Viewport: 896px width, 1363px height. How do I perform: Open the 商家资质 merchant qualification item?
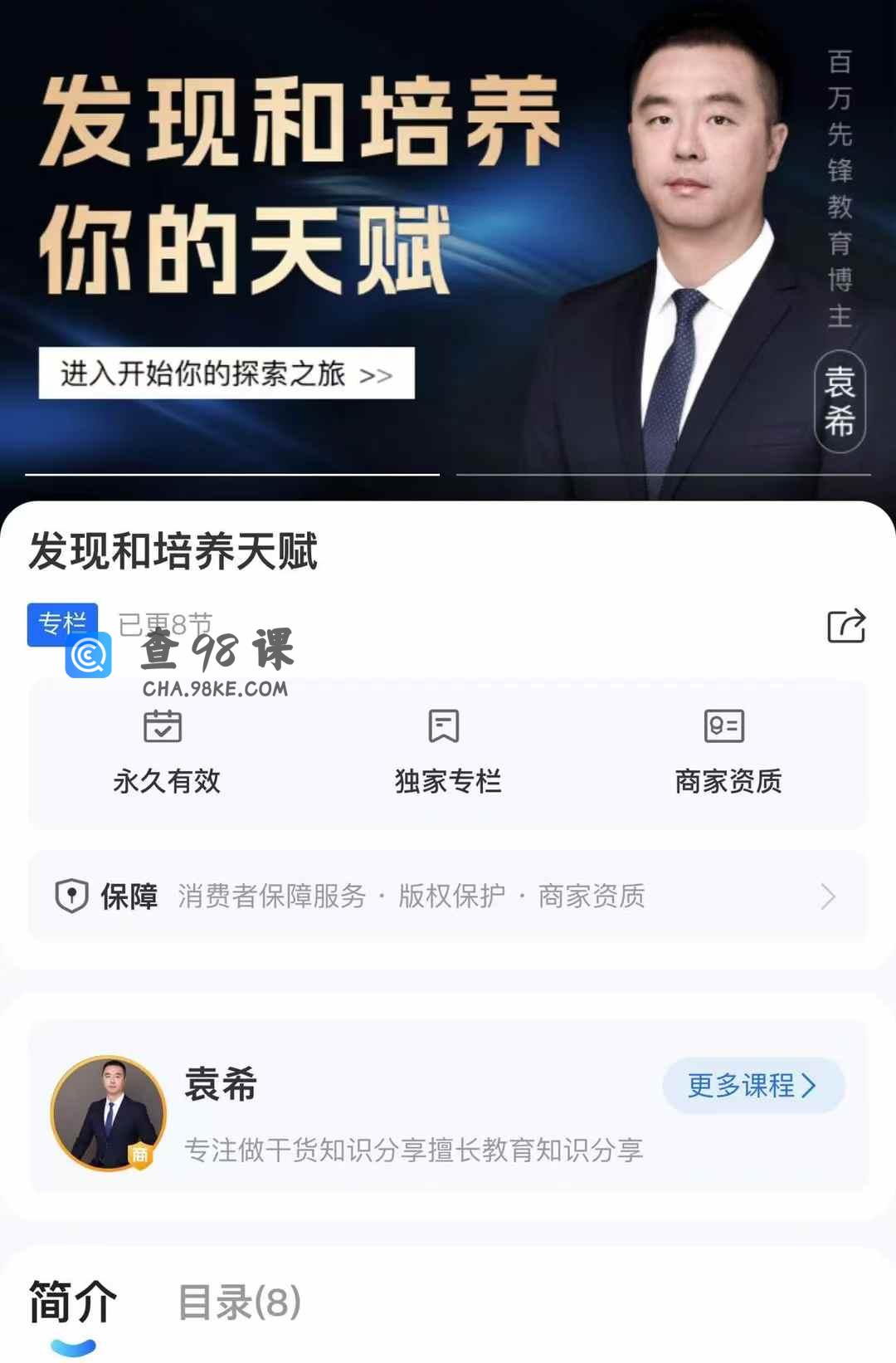coord(728,753)
